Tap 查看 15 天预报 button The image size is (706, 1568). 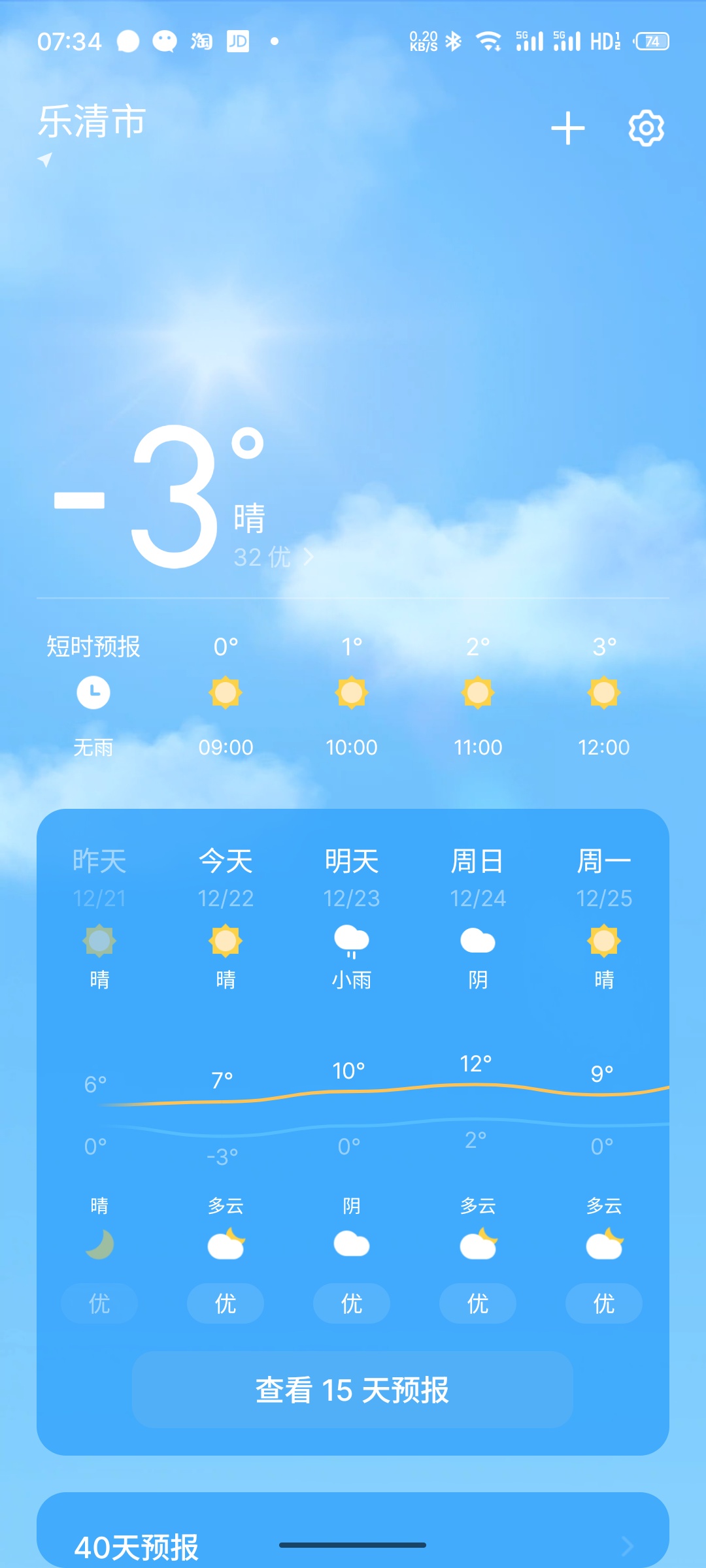(352, 1390)
